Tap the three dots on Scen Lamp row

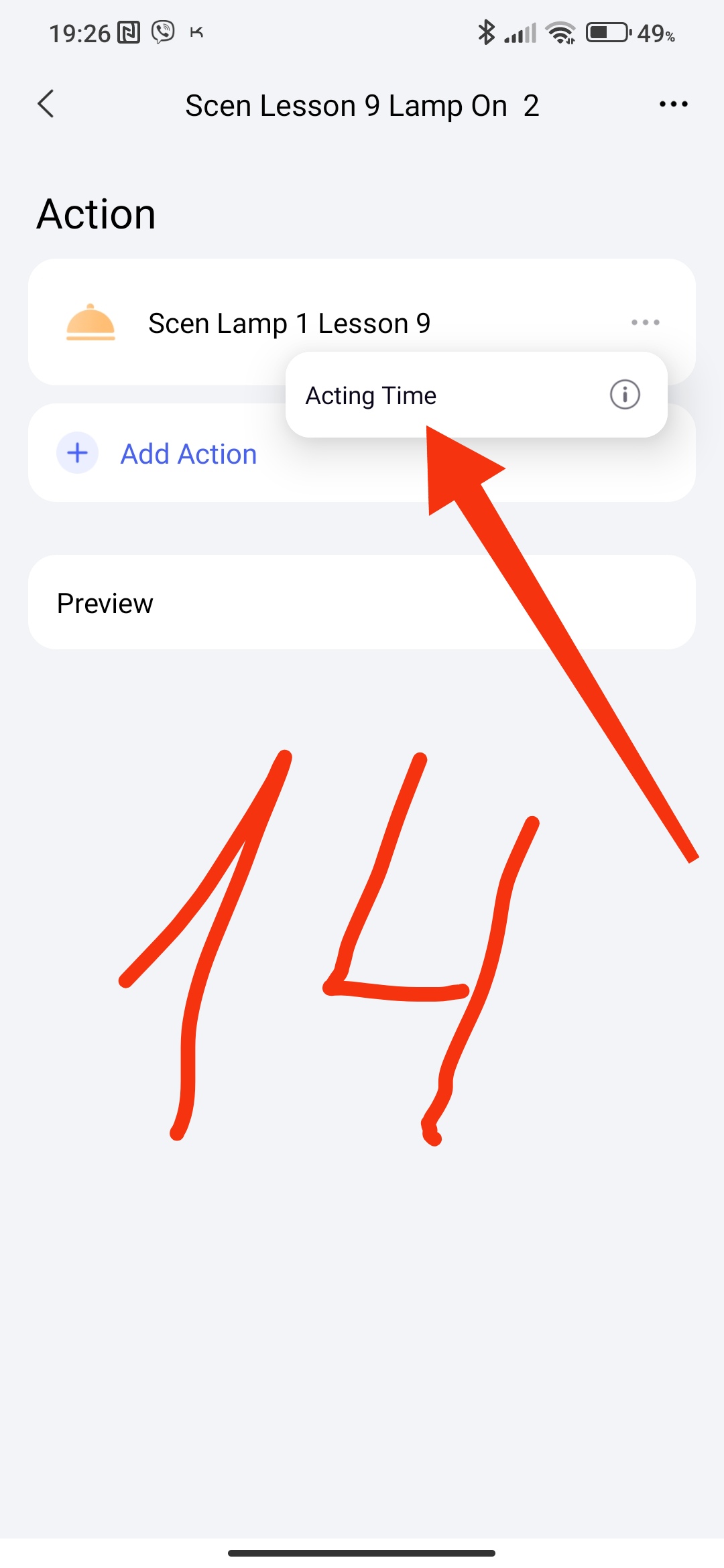(645, 322)
